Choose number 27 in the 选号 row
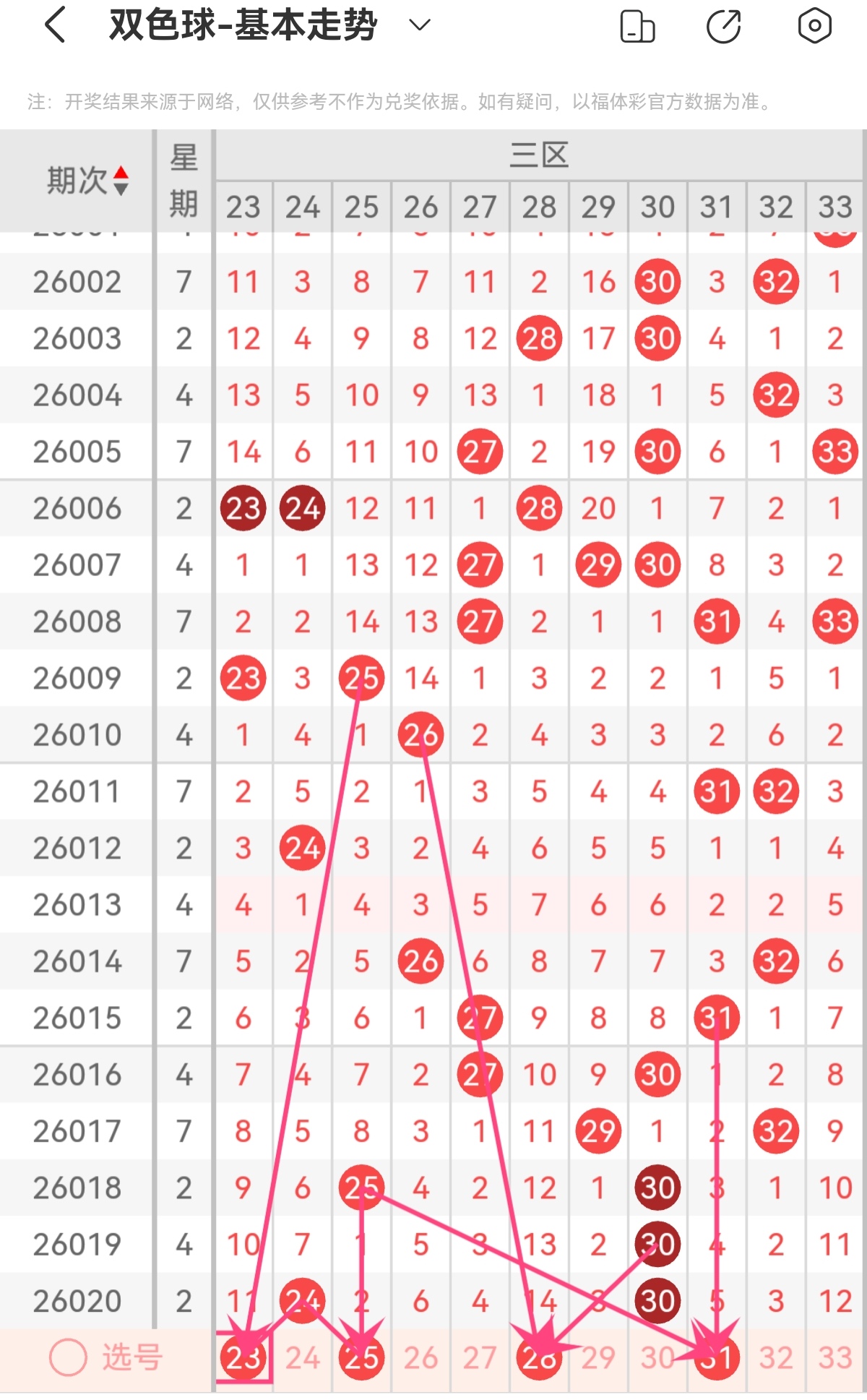Screen dimensions: 867x1400 tap(480, 1358)
